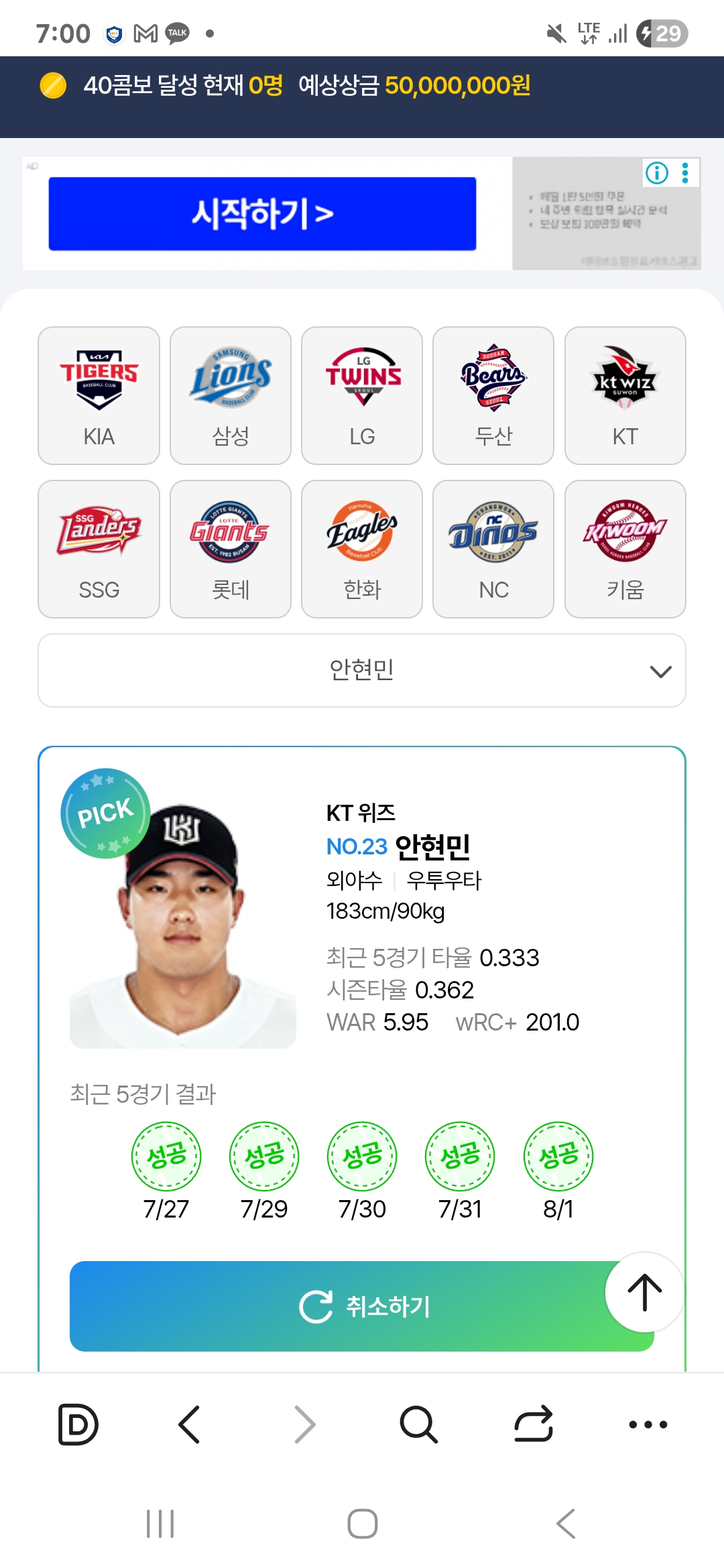Pick the 두산 Bears team
The height and width of the screenshot is (1568, 724).
493,395
